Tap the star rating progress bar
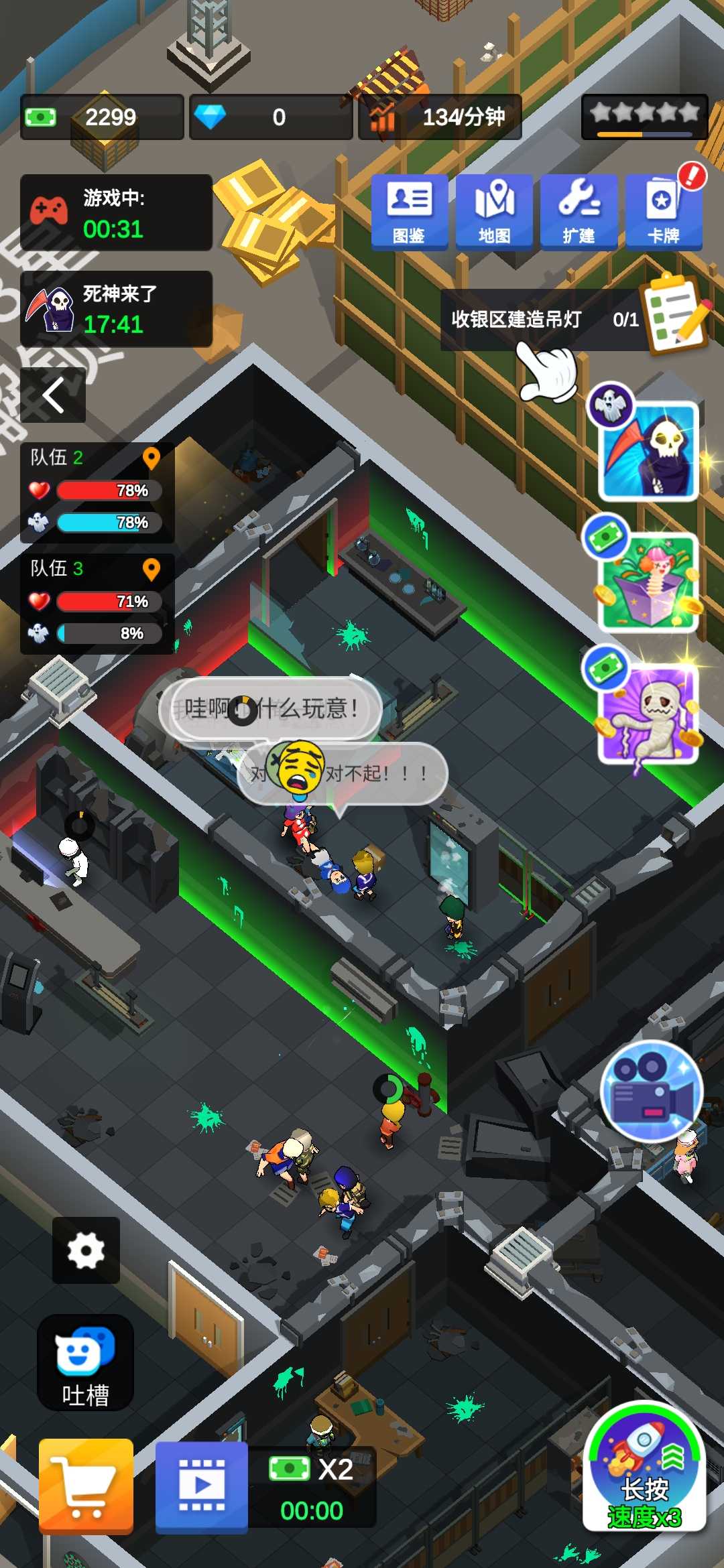Viewport: 724px width, 1568px height. pyautogui.click(x=644, y=117)
